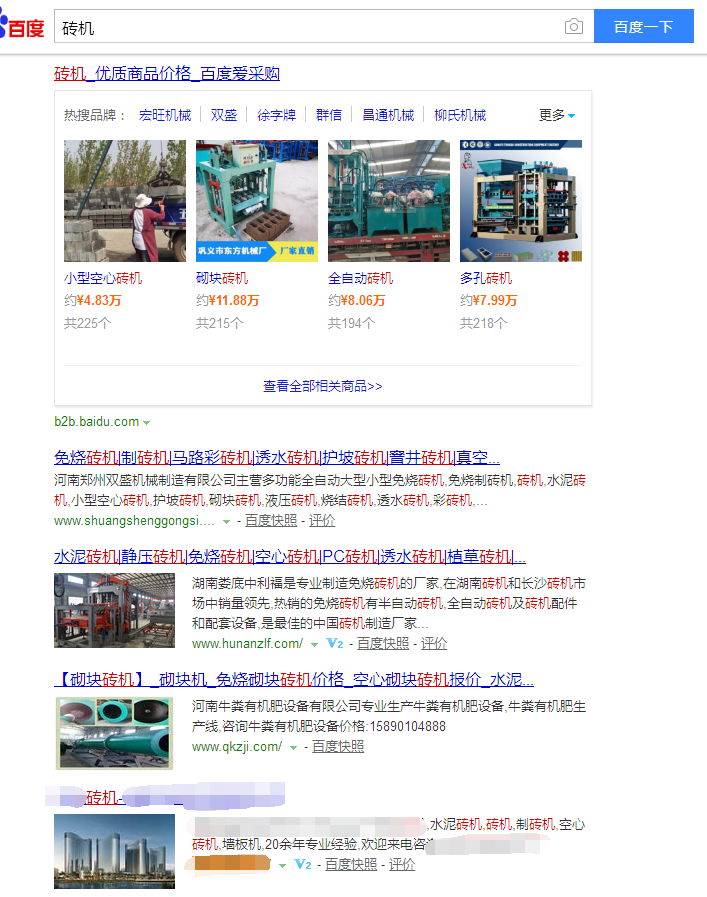Expand the 更多 brands dropdown
Screen dimensions: 707x897
[557, 115]
